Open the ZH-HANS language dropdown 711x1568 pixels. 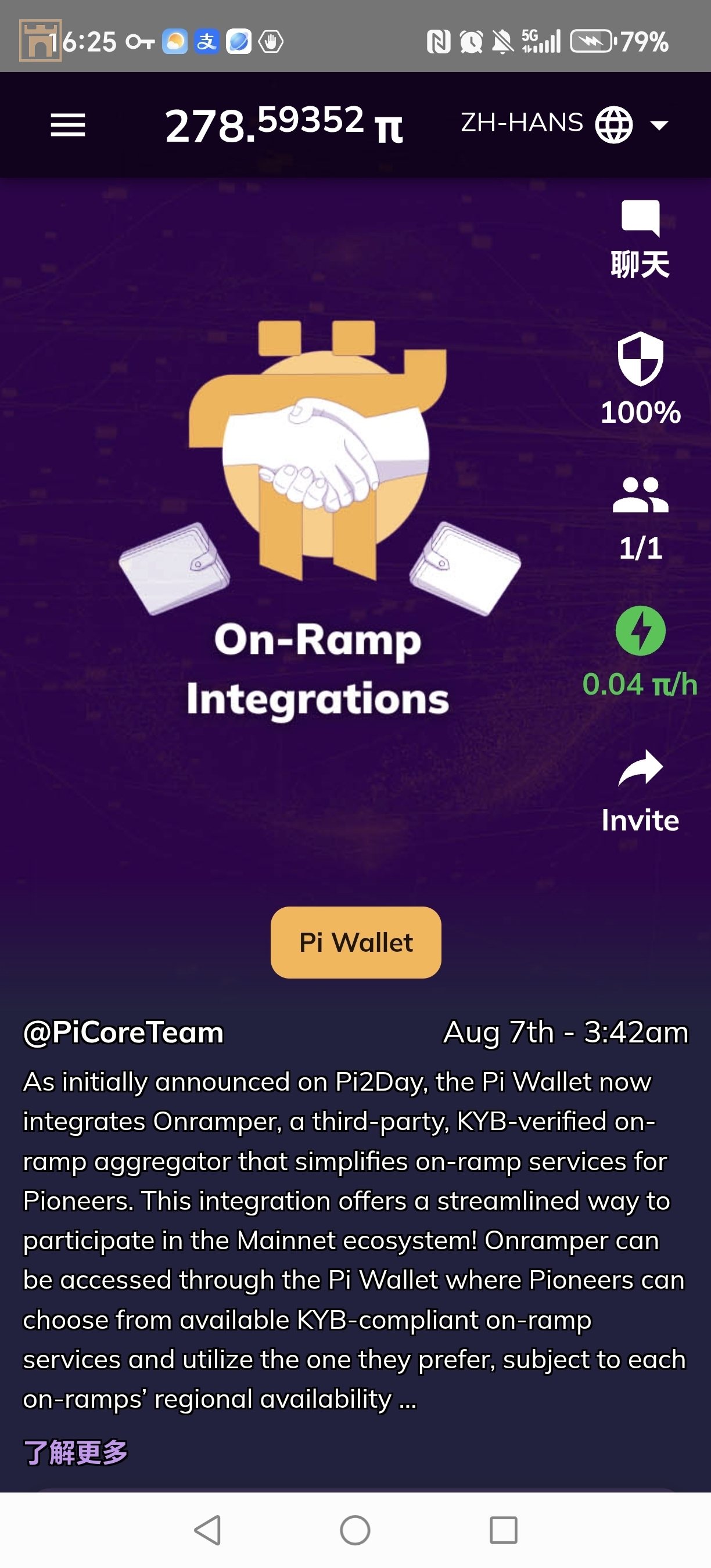pyautogui.click(x=563, y=125)
